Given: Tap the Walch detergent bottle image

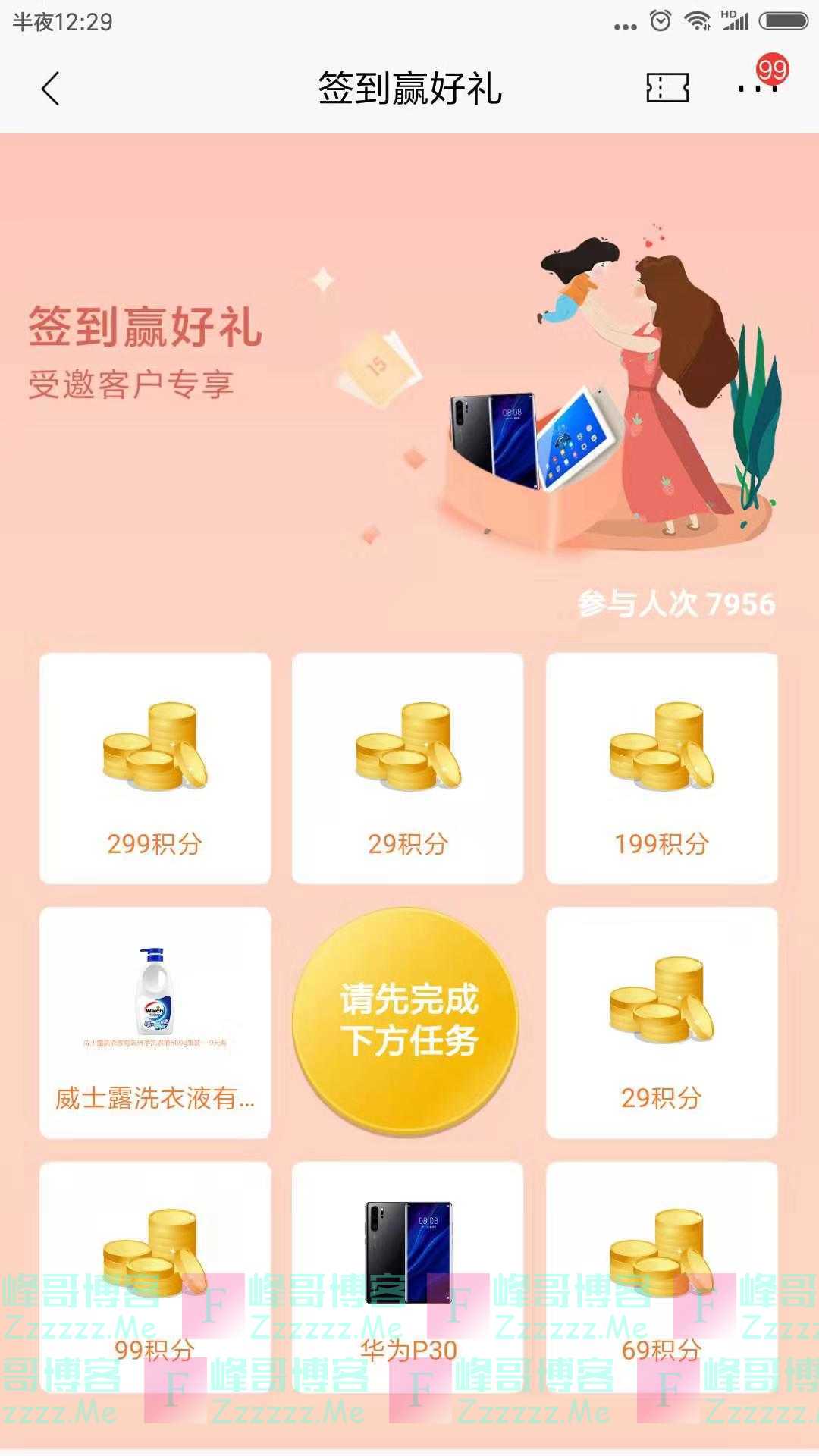Looking at the screenshot, I should (152, 993).
